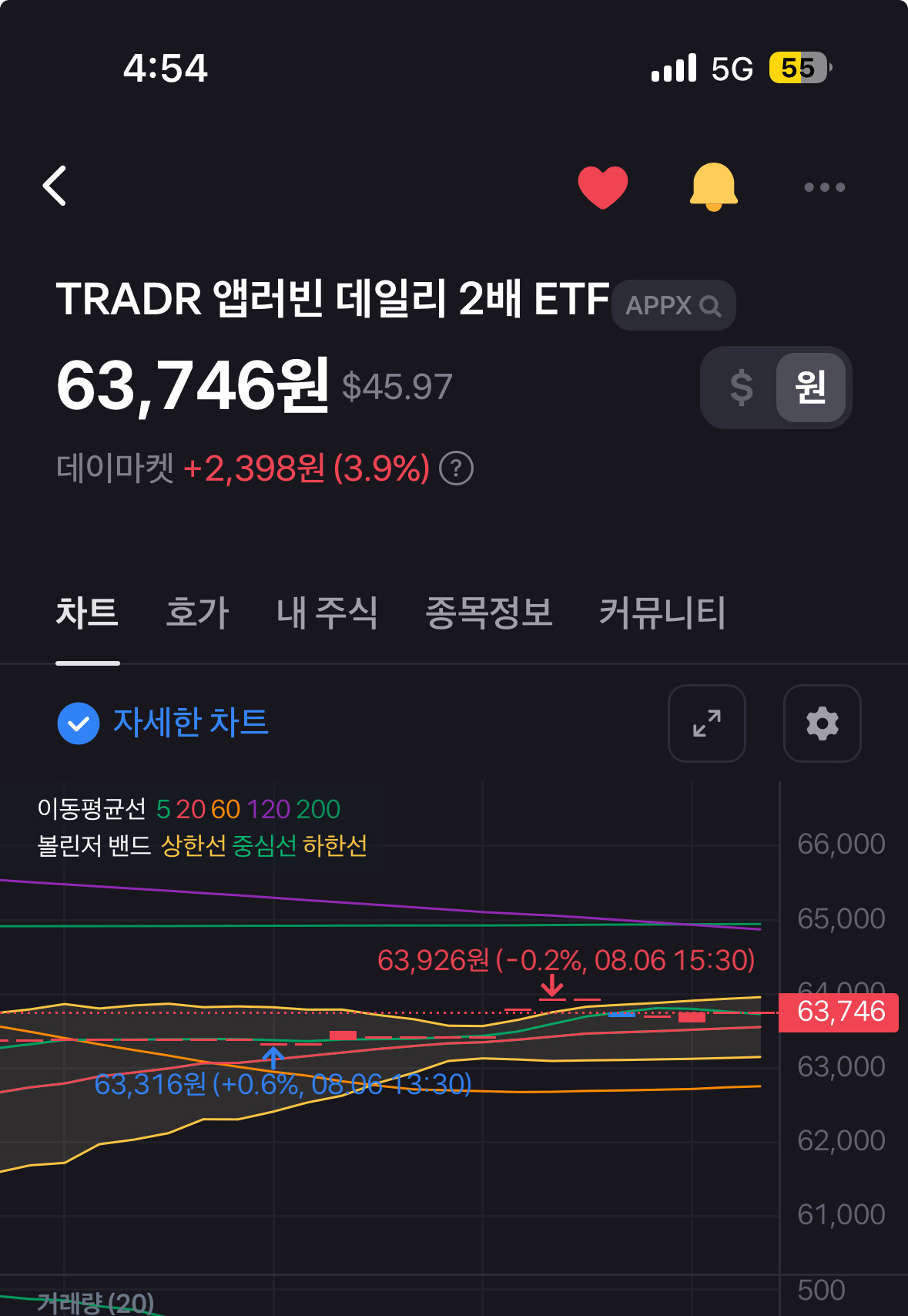Uncheck the 자세한 차트 option
Viewport: 908px width, 1316px height.
(x=79, y=723)
